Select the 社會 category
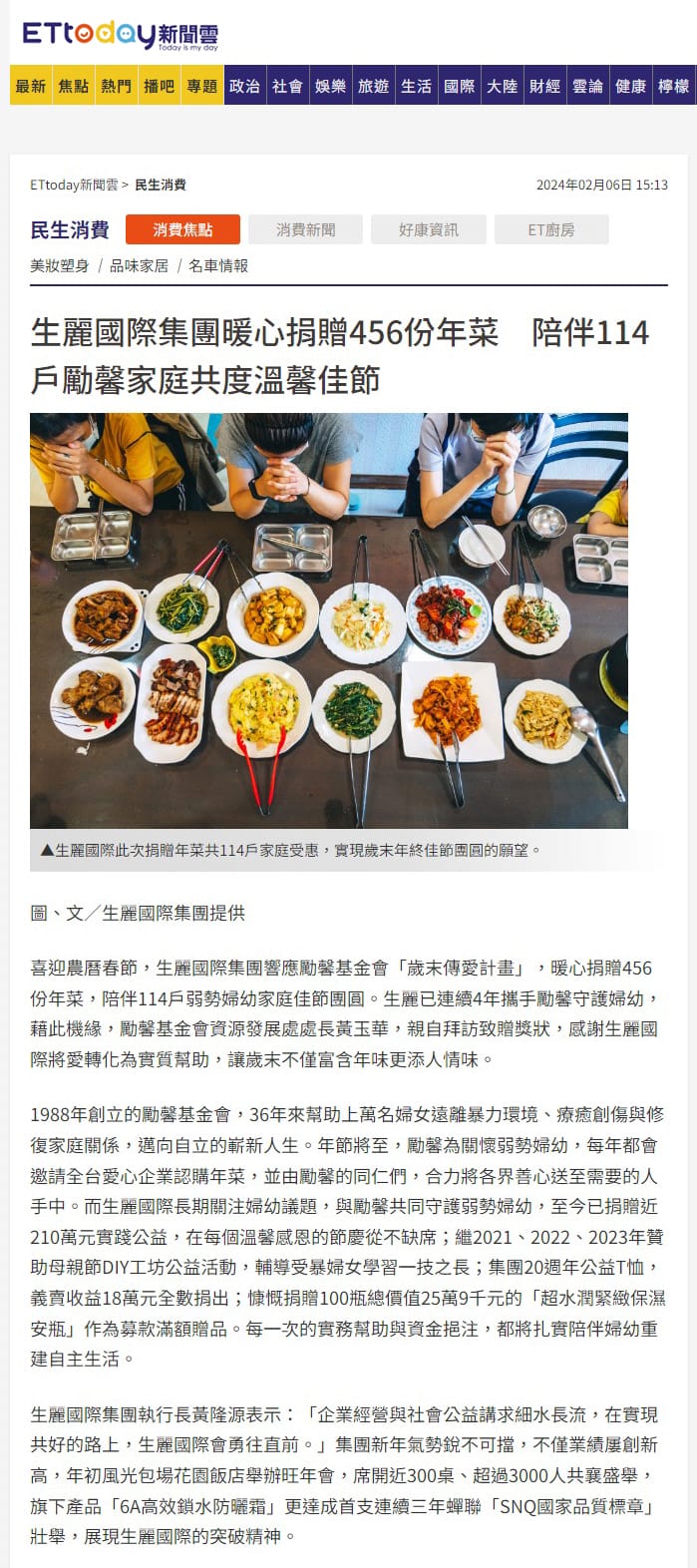 pyautogui.click(x=288, y=87)
